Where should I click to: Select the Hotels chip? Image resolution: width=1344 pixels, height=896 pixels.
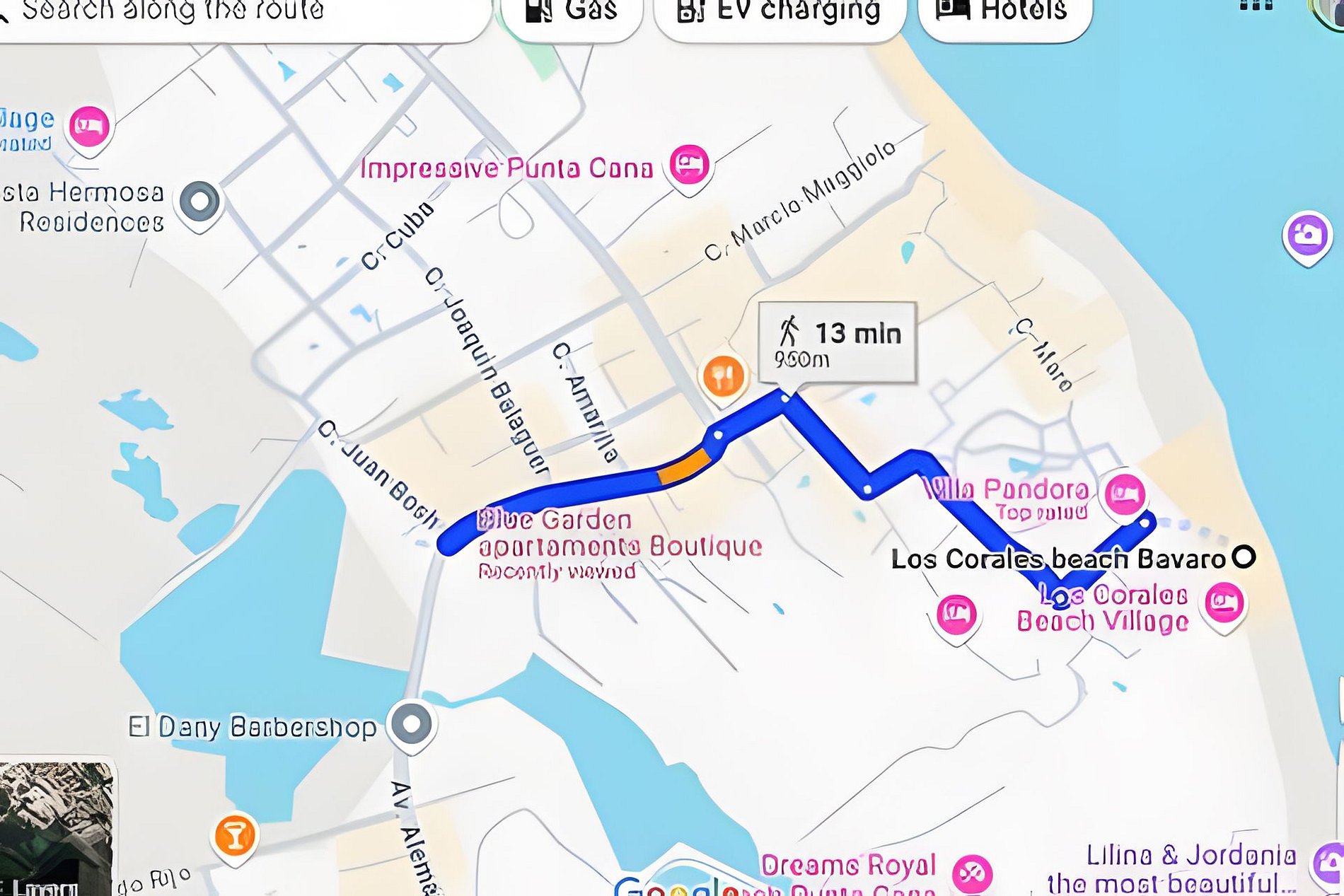tap(1003, 13)
